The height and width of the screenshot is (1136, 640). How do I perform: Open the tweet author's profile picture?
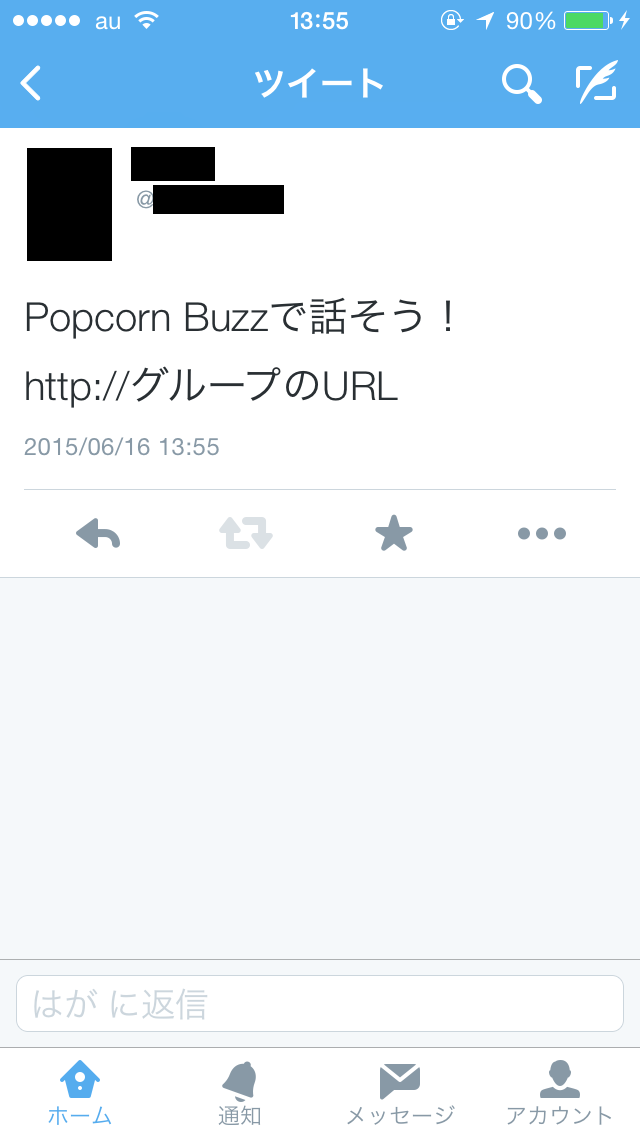69,204
